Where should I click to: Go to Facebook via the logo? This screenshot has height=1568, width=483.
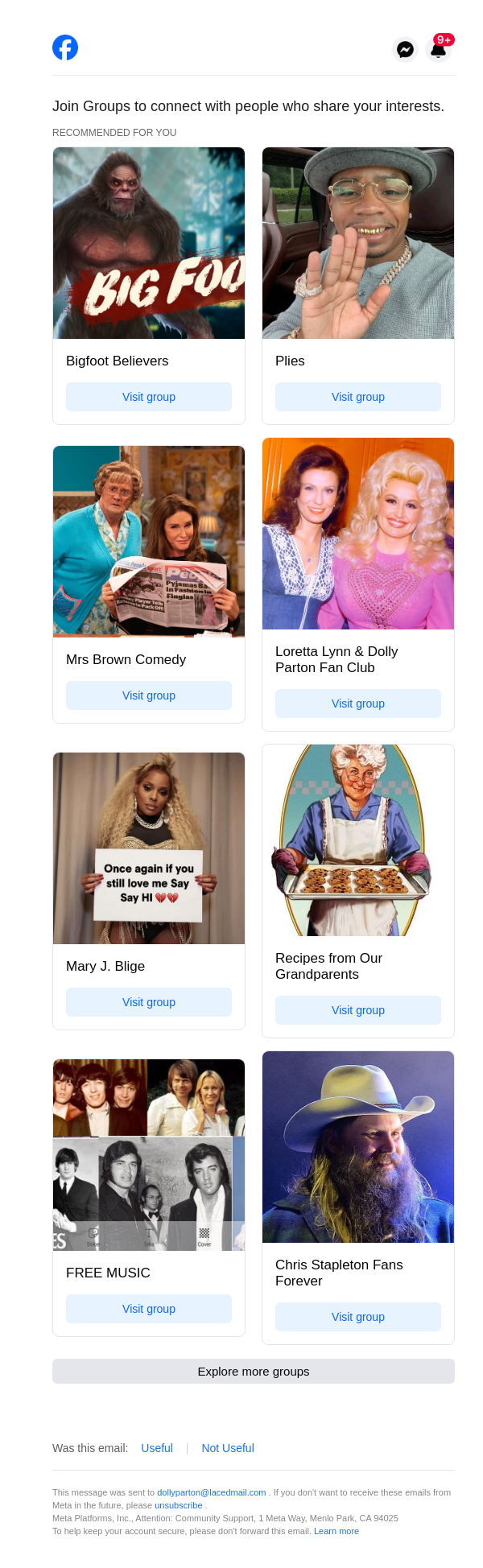point(65,48)
